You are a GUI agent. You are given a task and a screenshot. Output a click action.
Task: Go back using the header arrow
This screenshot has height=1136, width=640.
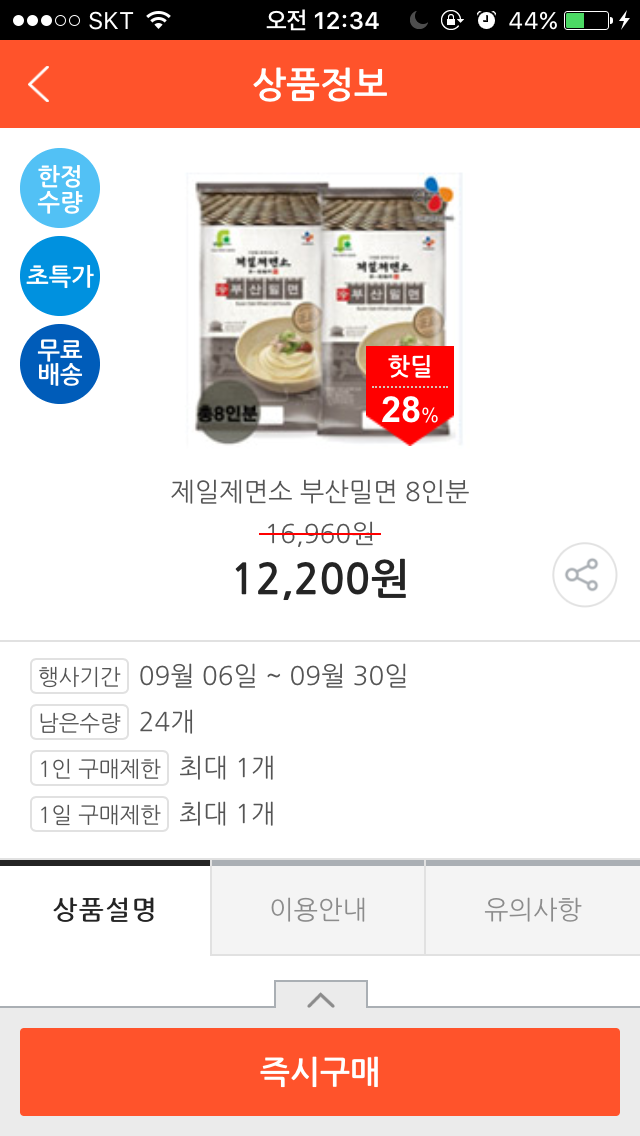(39, 85)
